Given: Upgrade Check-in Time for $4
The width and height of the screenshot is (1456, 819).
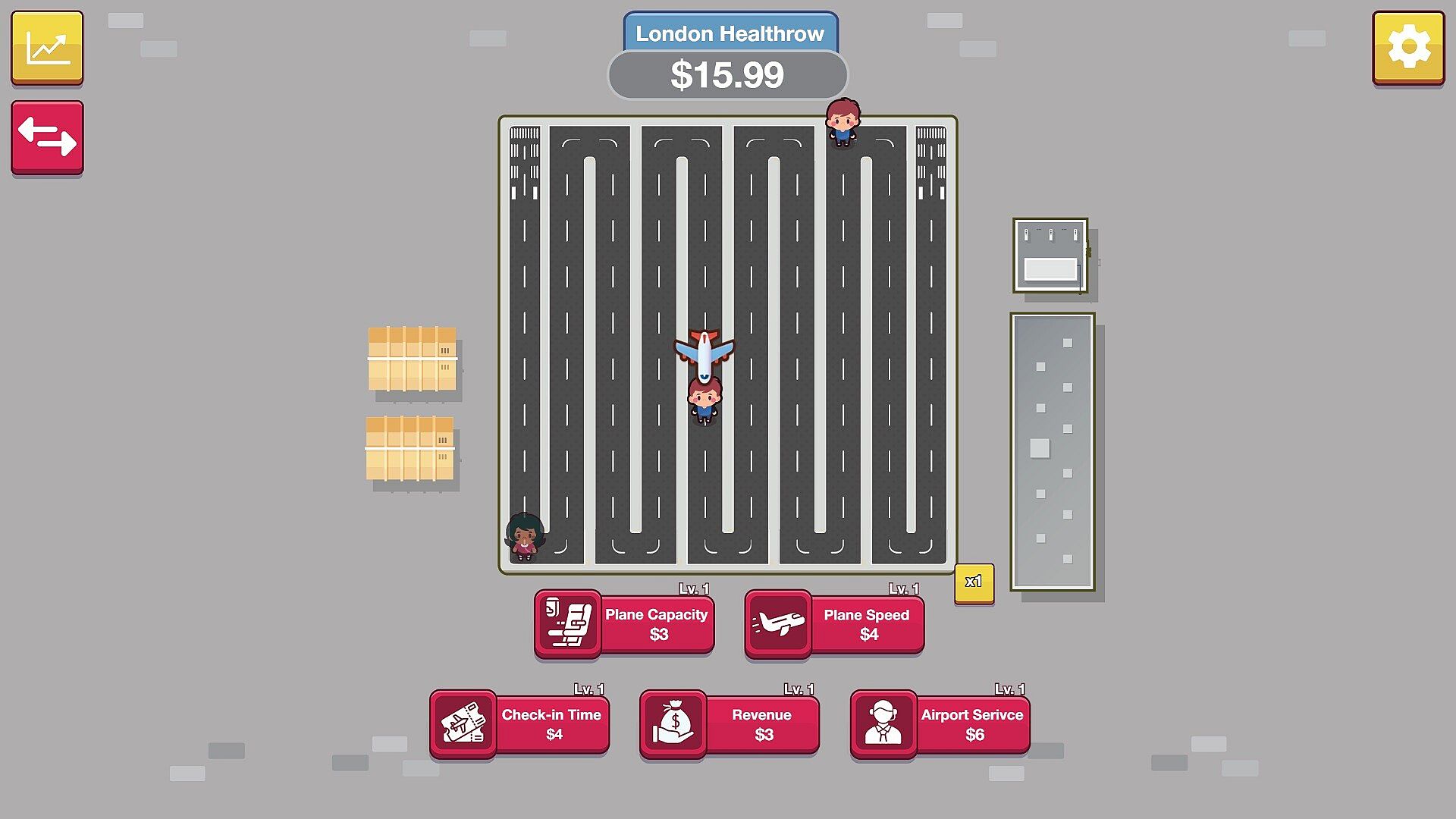Looking at the screenshot, I should click(520, 724).
